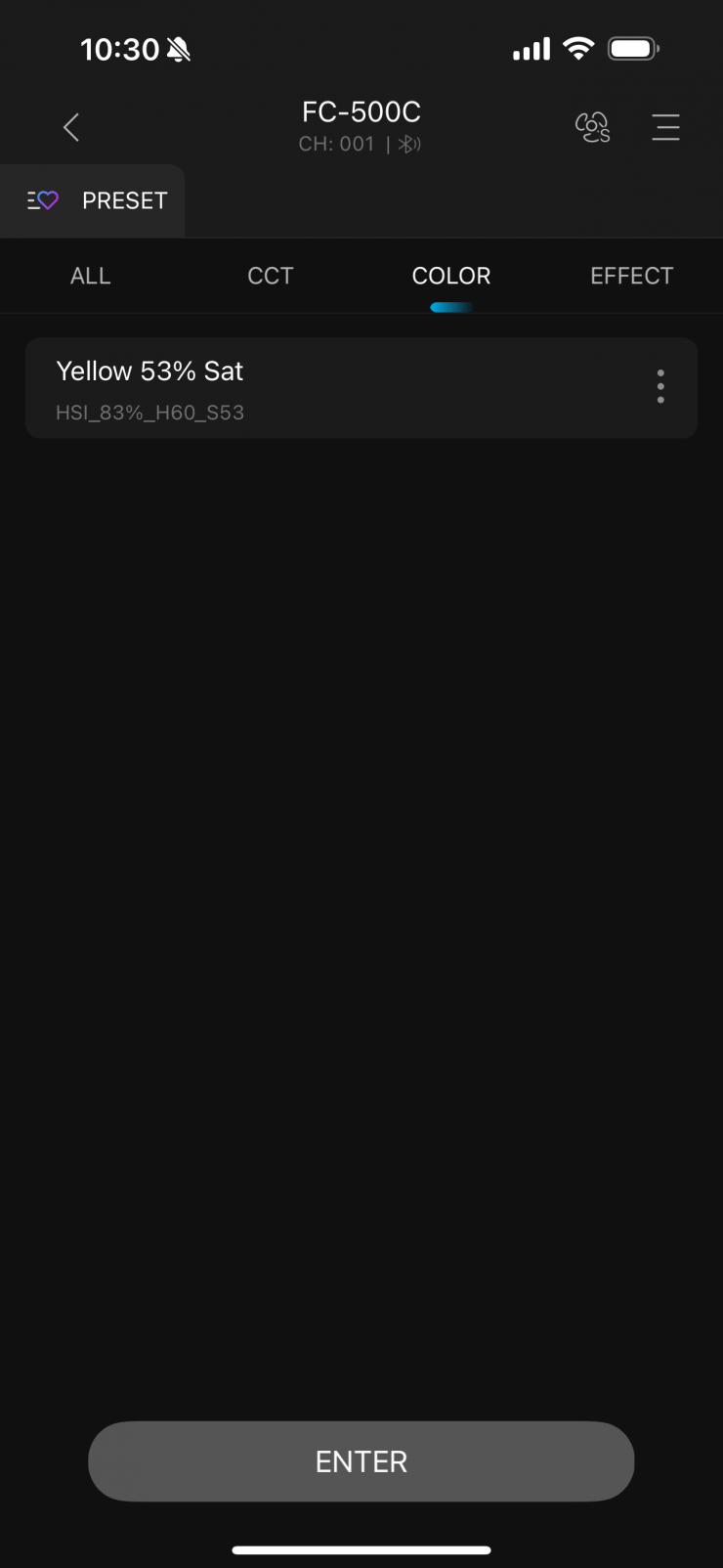Screen dimensions: 723x1568
Task: Open the hamburger menu
Action: tap(665, 127)
